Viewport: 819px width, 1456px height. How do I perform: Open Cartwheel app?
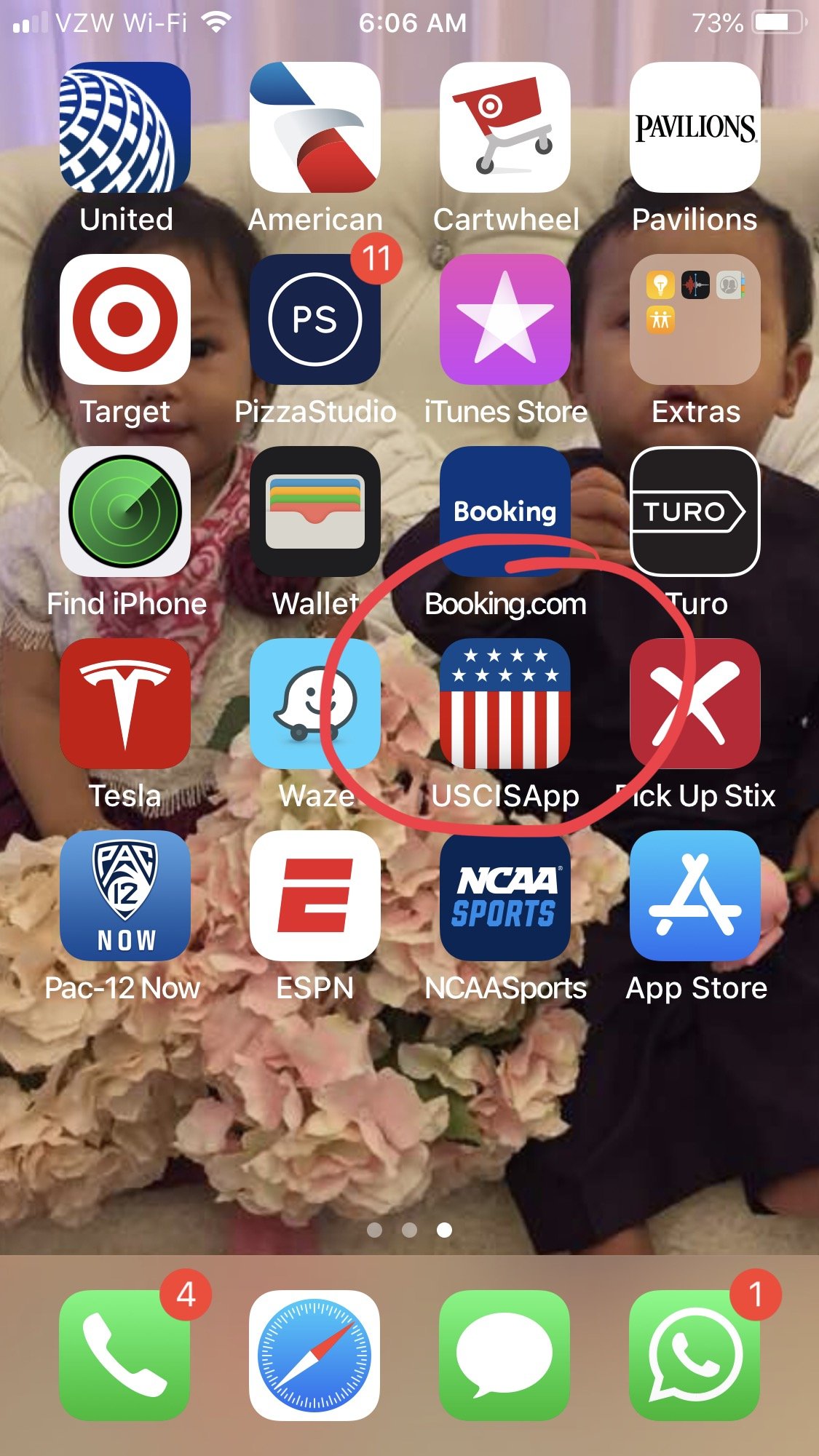(505, 127)
